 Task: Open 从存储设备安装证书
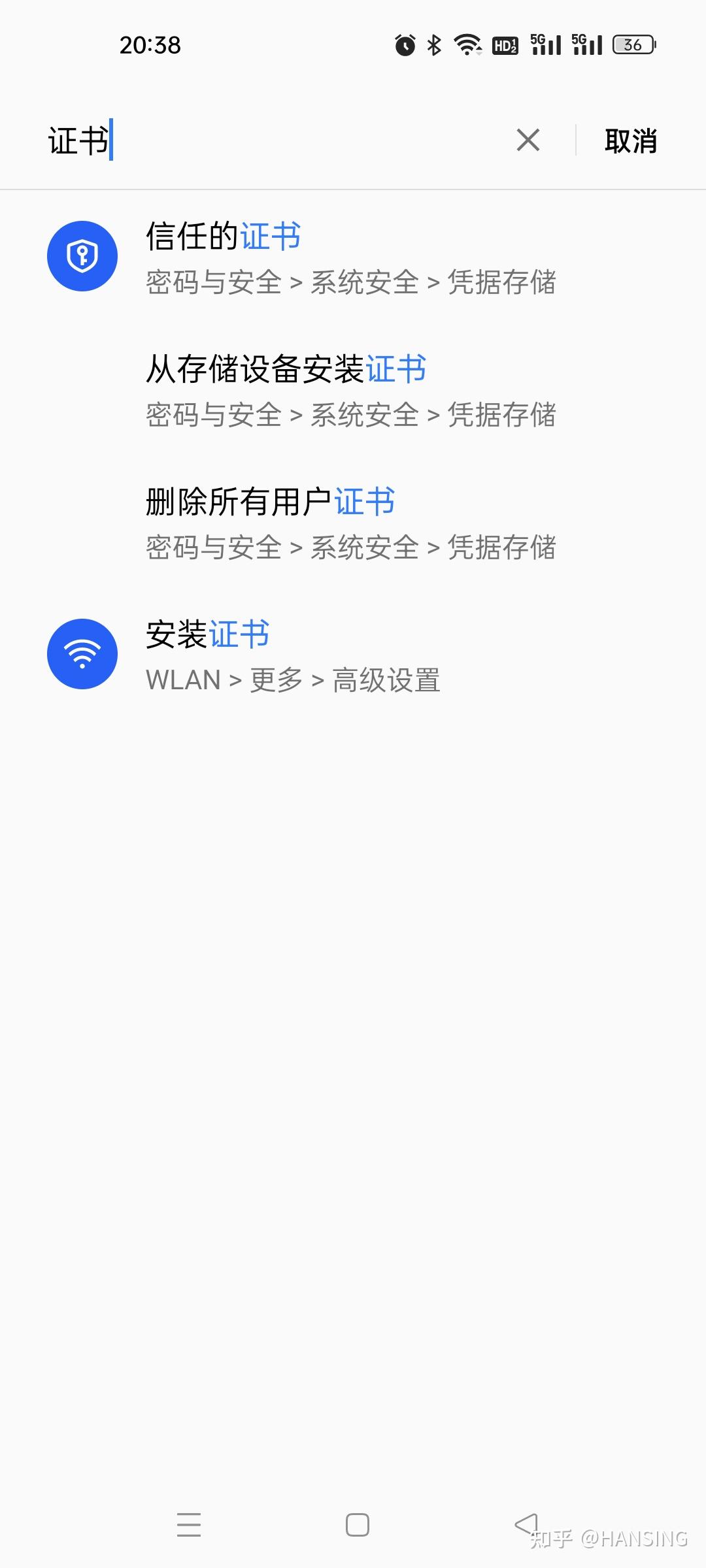[x=353, y=390]
